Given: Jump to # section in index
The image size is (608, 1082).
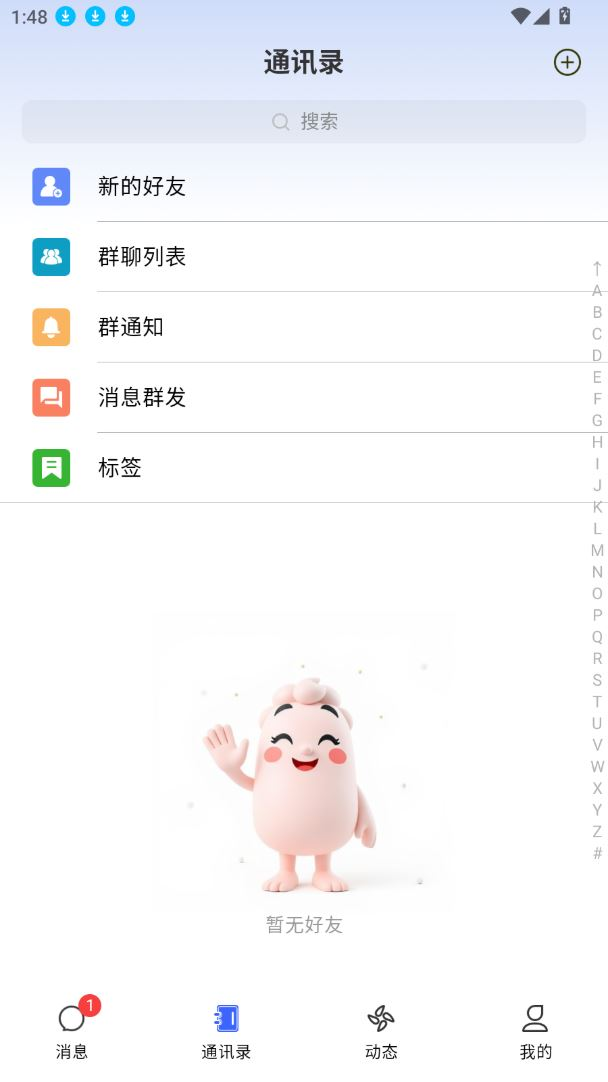Looking at the screenshot, I should [x=597, y=853].
